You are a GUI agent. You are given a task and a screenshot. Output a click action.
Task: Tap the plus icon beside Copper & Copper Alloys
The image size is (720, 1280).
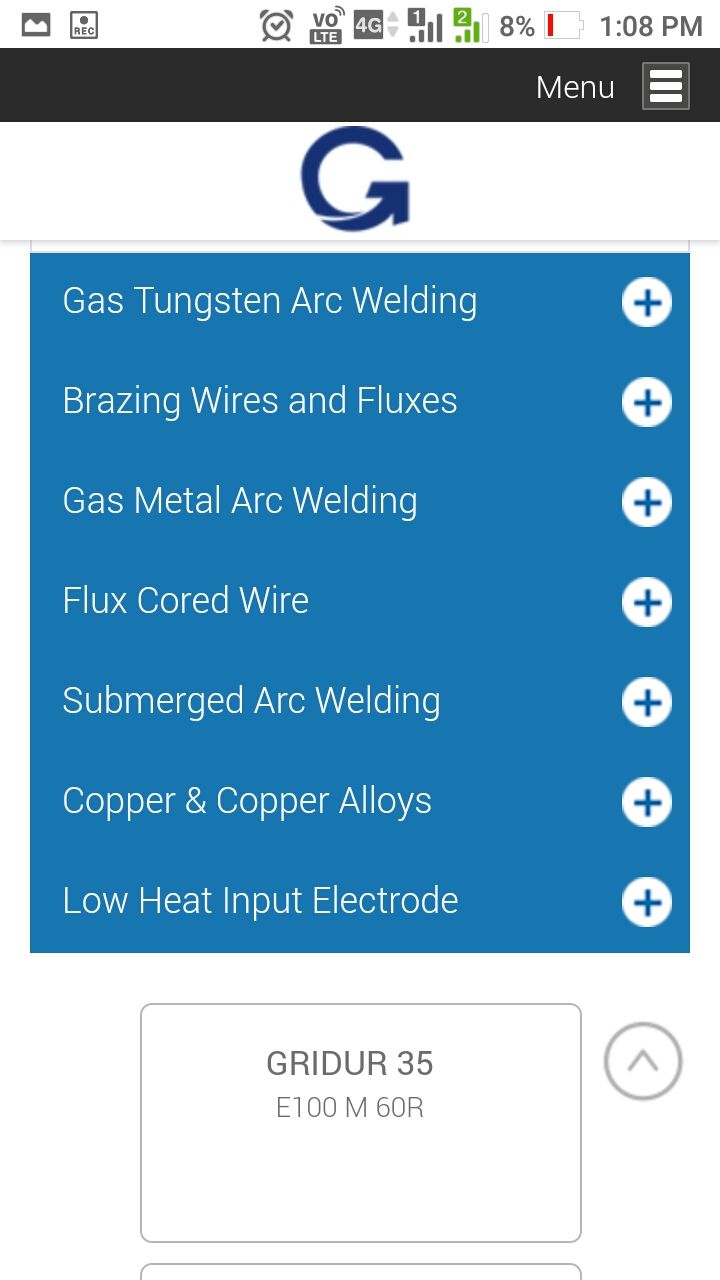pyautogui.click(x=646, y=802)
